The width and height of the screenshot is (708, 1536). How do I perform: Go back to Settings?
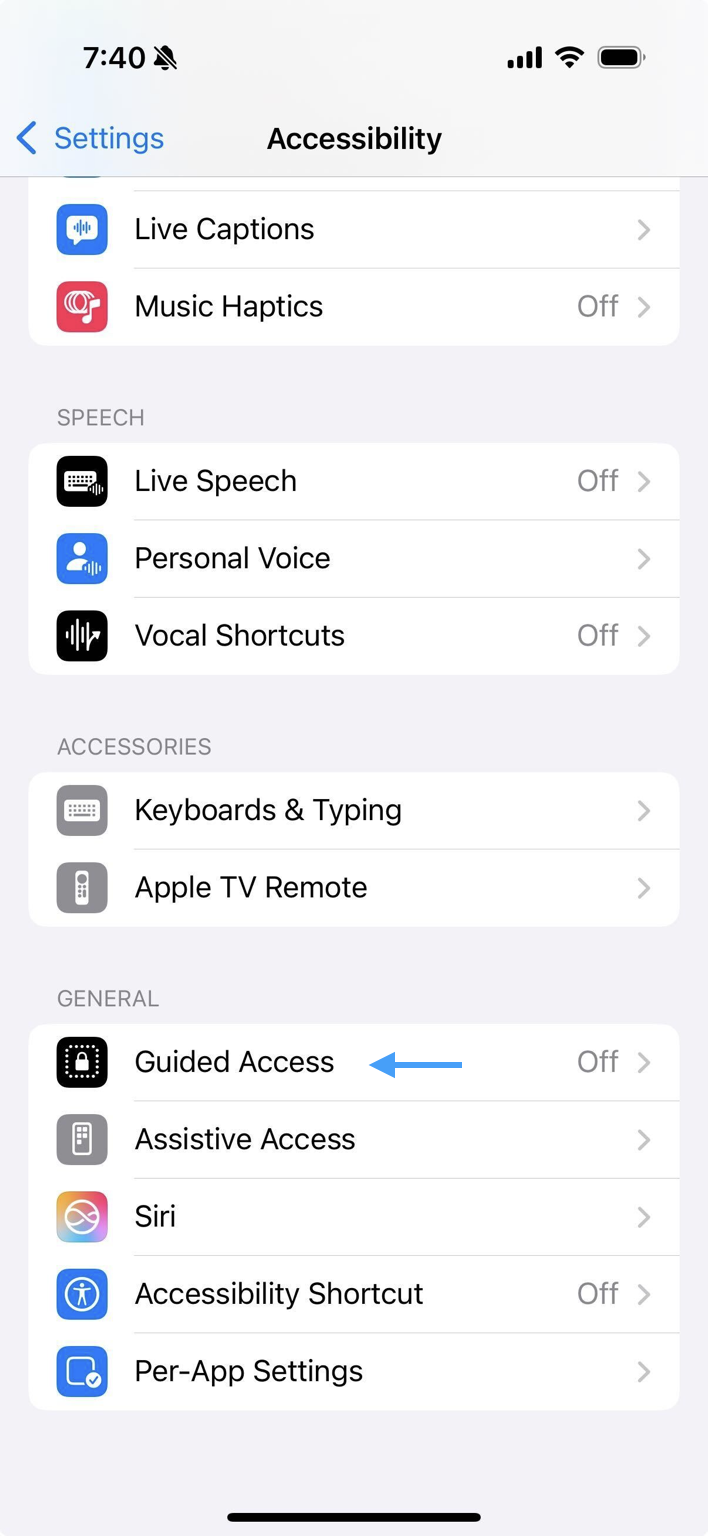91,138
